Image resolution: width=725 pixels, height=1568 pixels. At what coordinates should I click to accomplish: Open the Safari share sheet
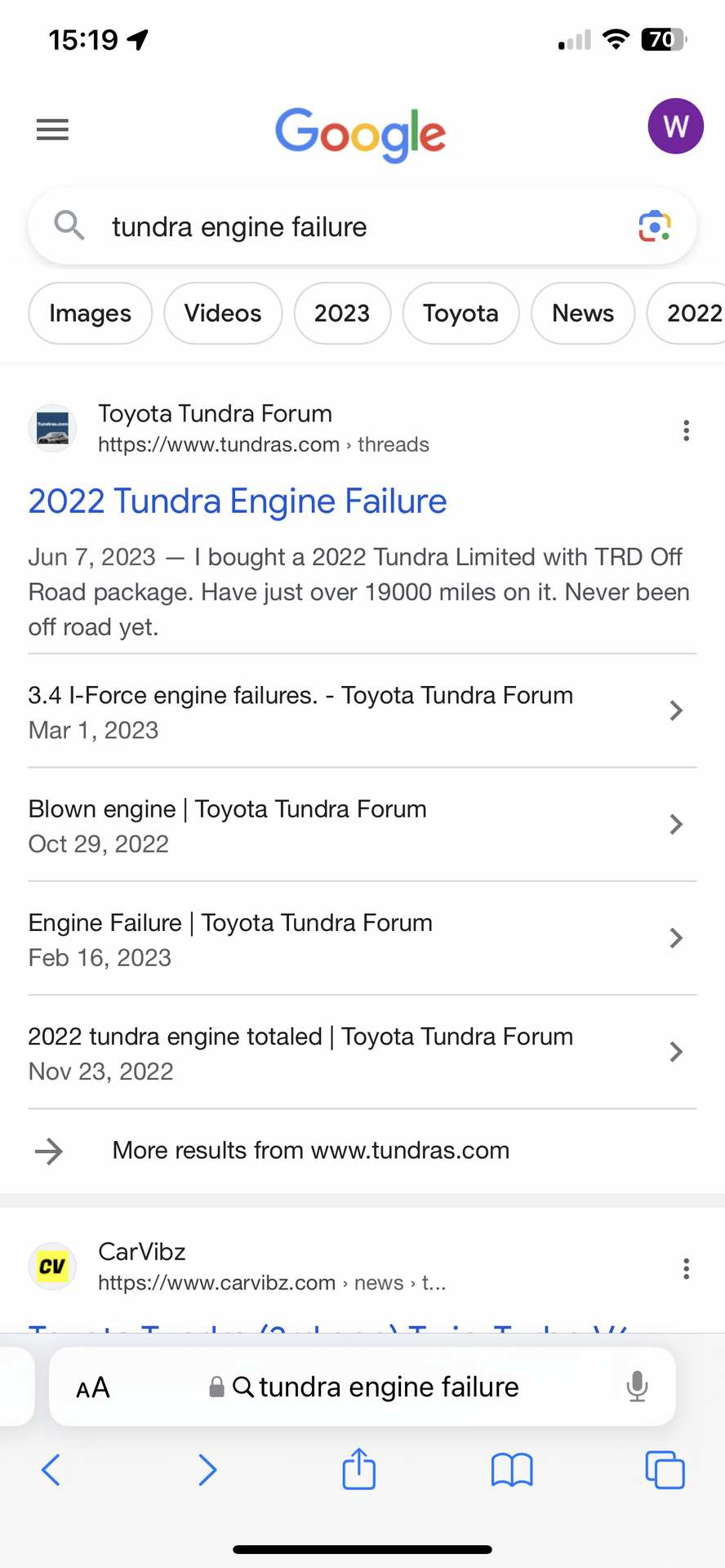tap(358, 1469)
